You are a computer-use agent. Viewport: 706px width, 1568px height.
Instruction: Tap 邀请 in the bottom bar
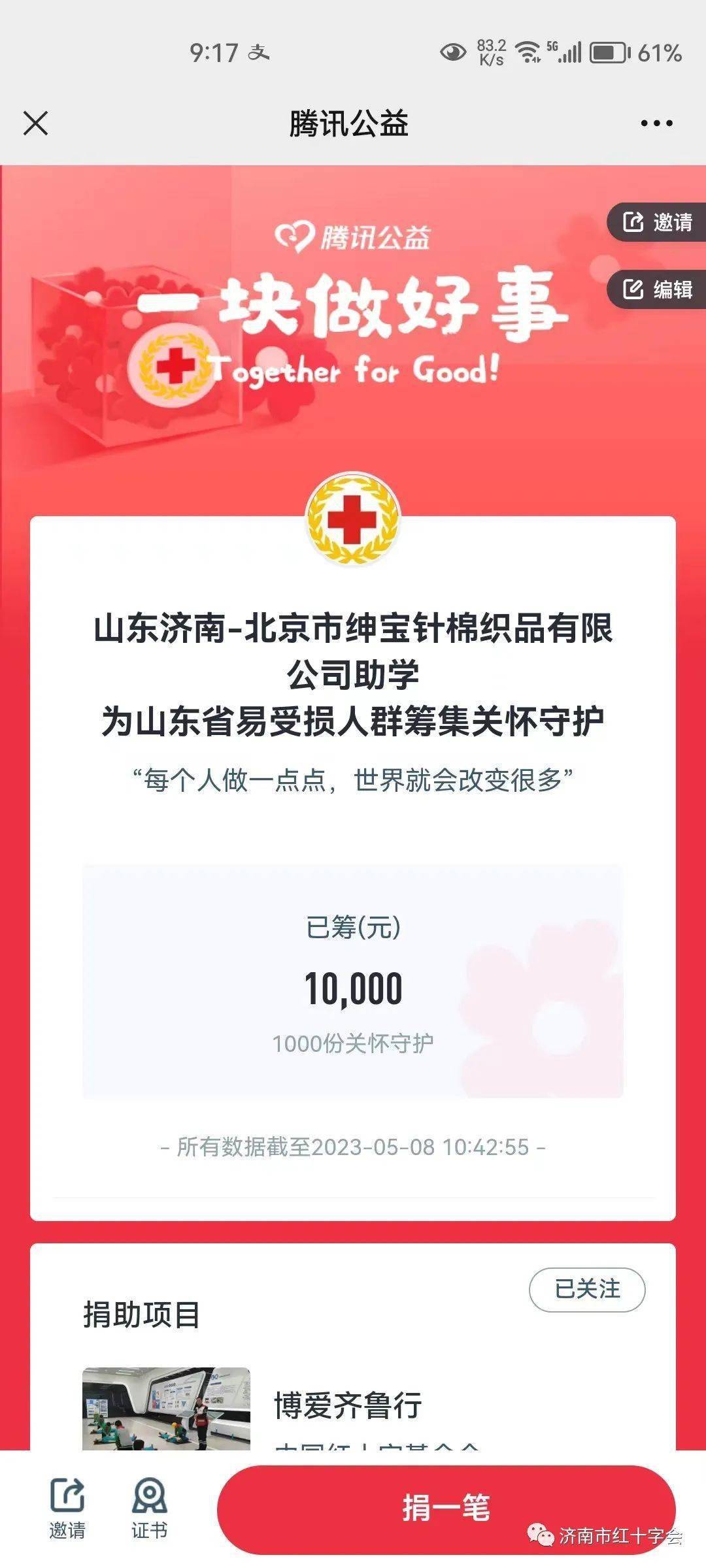point(67,1507)
